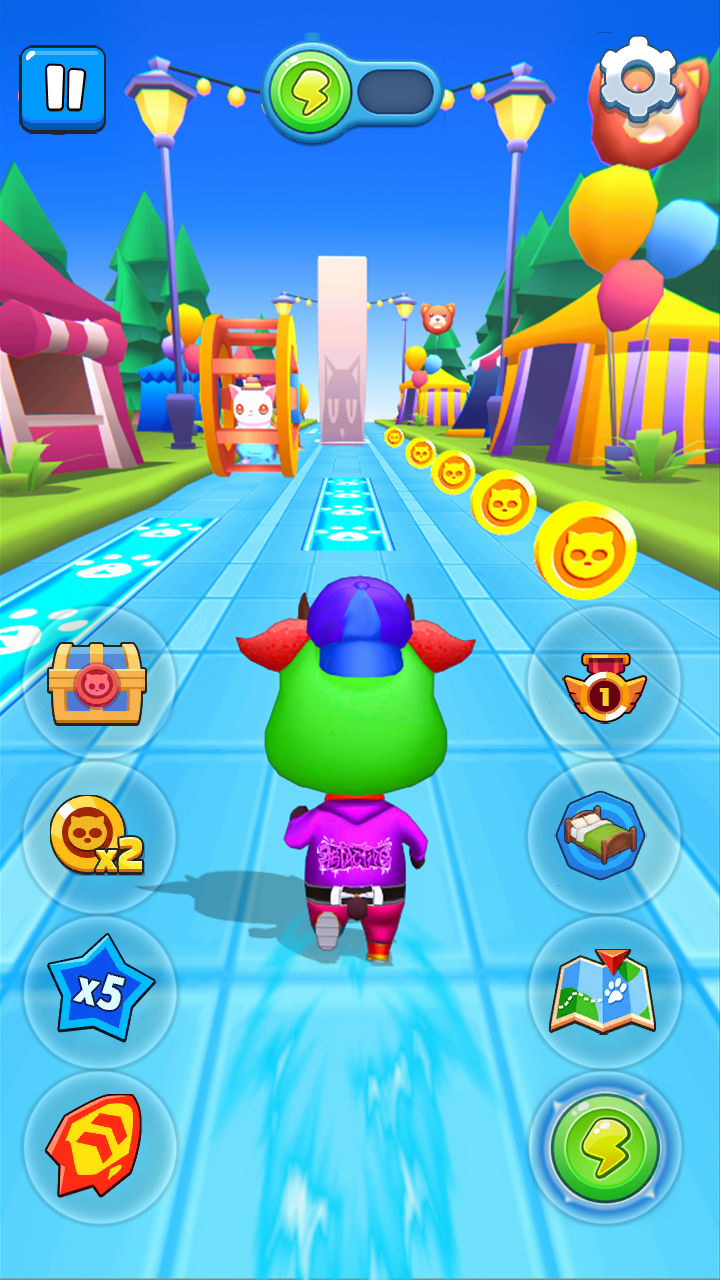
Task: Activate the x5 star booster
Action: click(x=99, y=990)
